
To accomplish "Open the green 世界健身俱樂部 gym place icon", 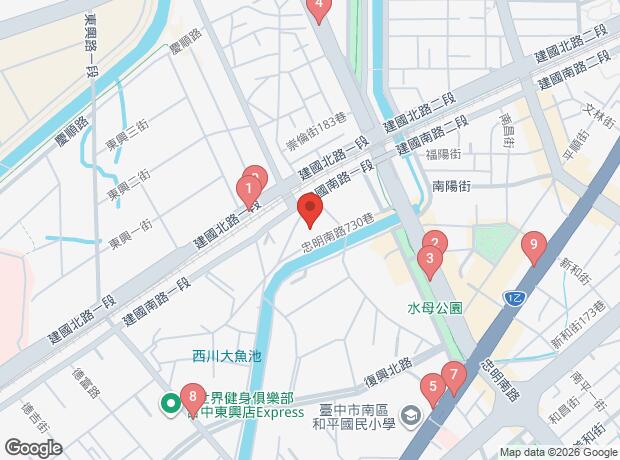I will pos(172,405).
